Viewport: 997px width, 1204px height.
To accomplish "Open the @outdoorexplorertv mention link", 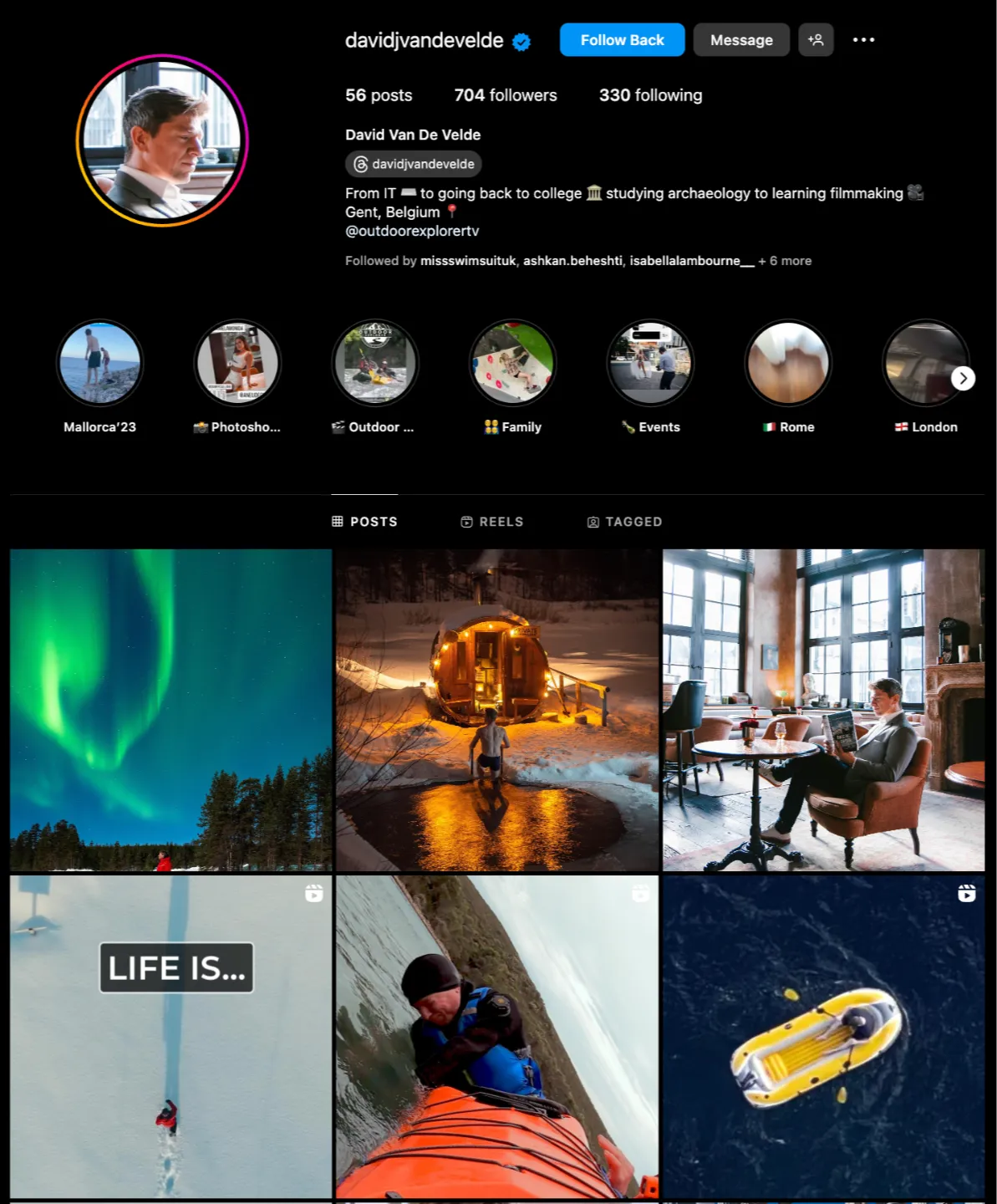I will click(412, 231).
